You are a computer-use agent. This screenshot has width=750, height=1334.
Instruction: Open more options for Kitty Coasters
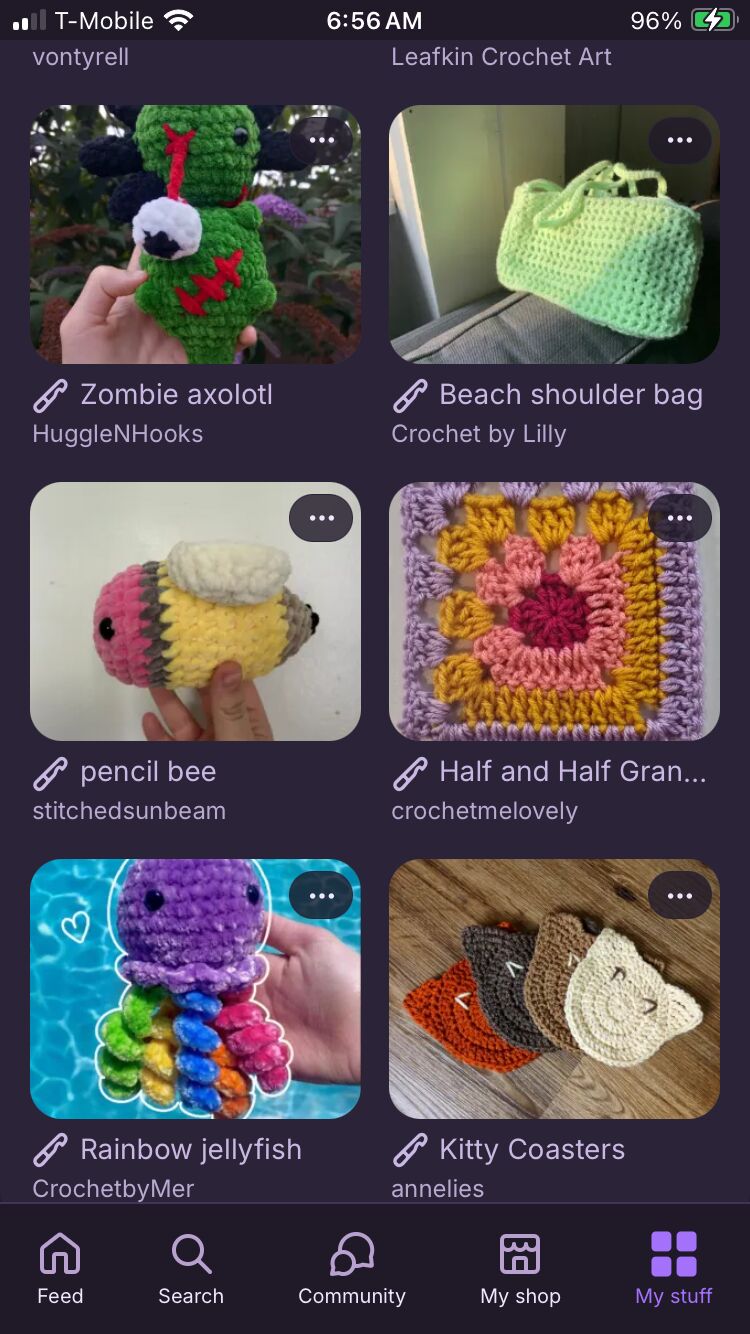pos(680,896)
